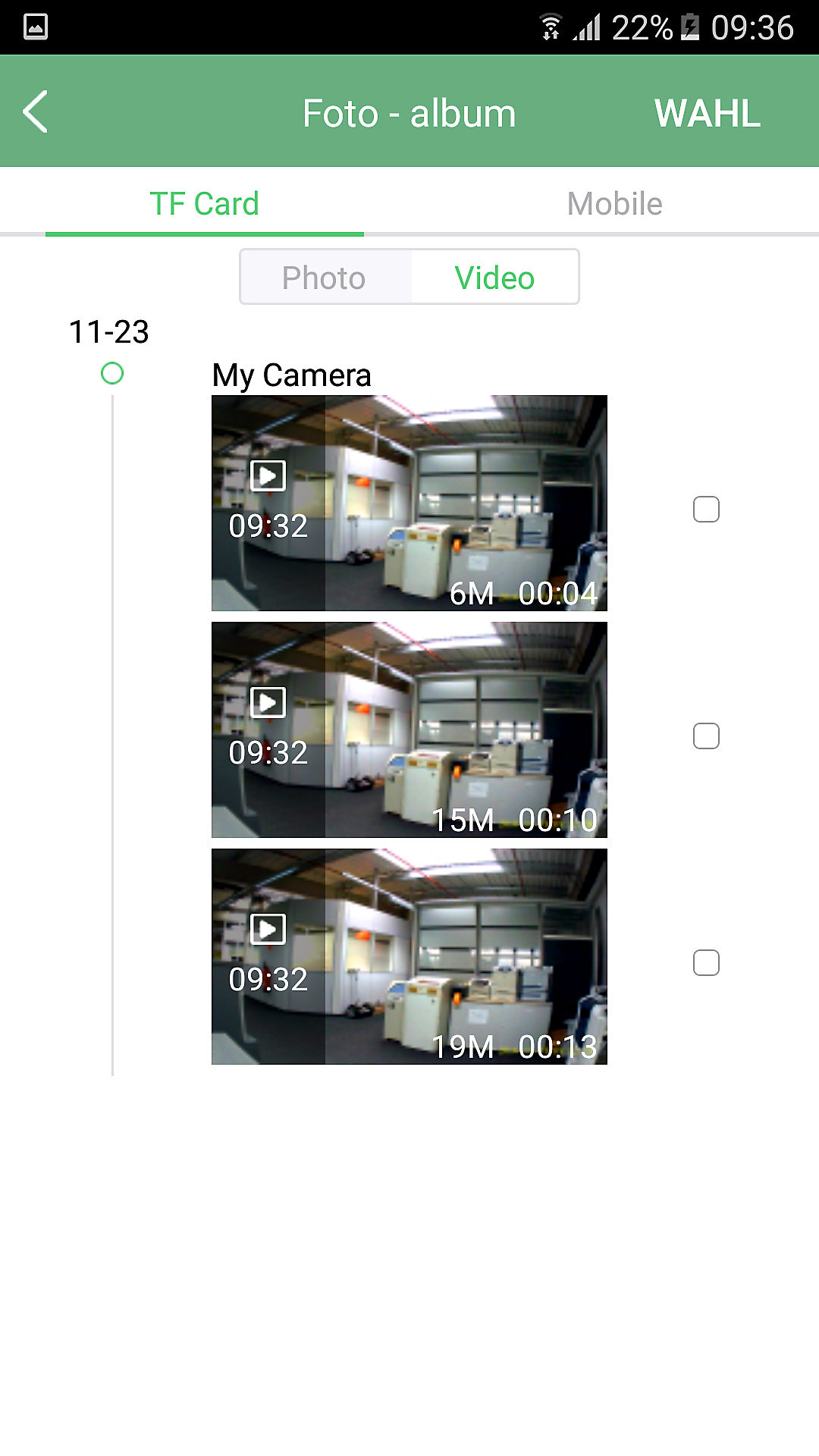819x1456 pixels.
Task: Show the Photo list
Action: (x=325, y=278)
